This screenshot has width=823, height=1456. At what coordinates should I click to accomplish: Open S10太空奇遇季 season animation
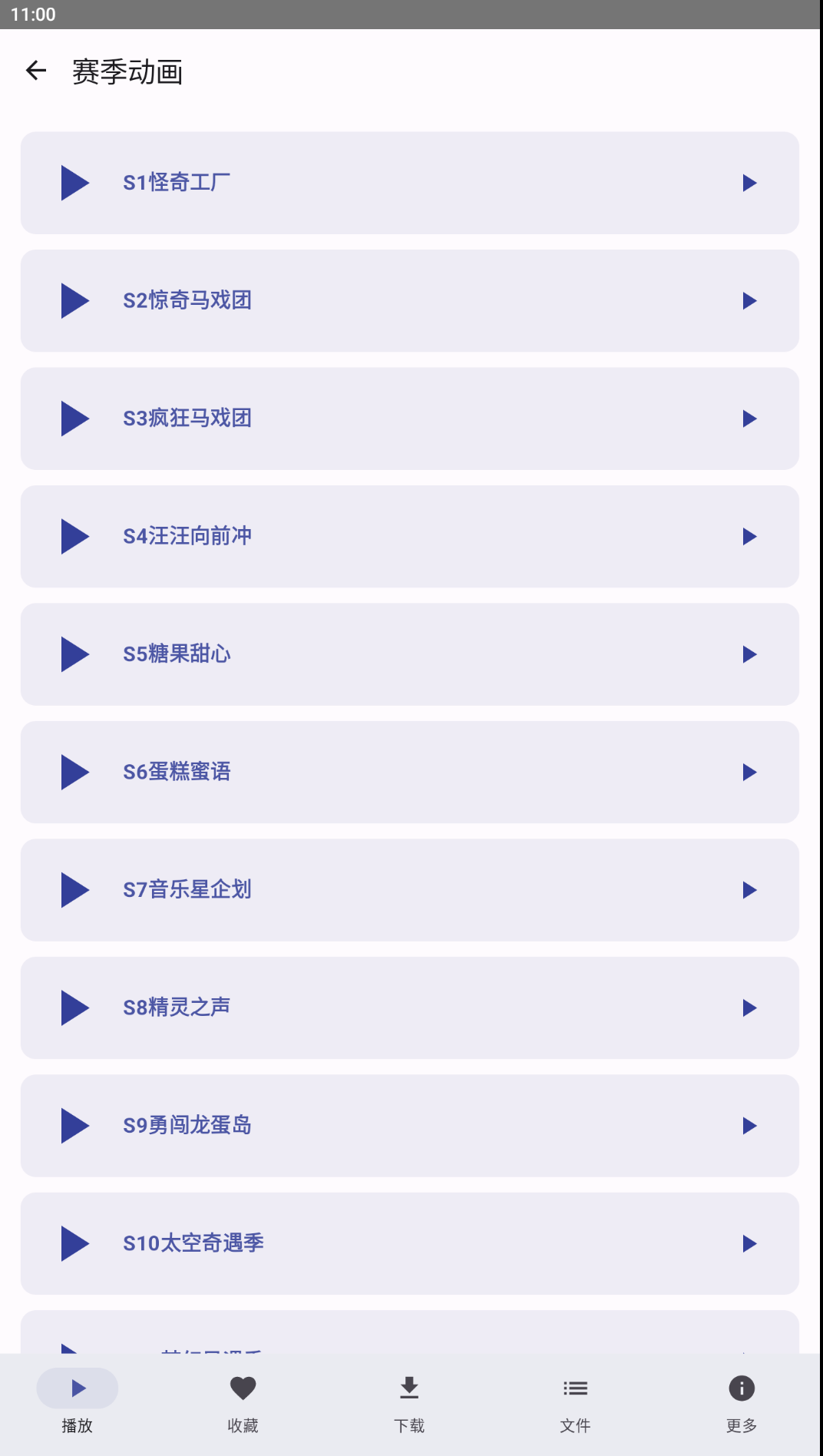coord(409,1243)
